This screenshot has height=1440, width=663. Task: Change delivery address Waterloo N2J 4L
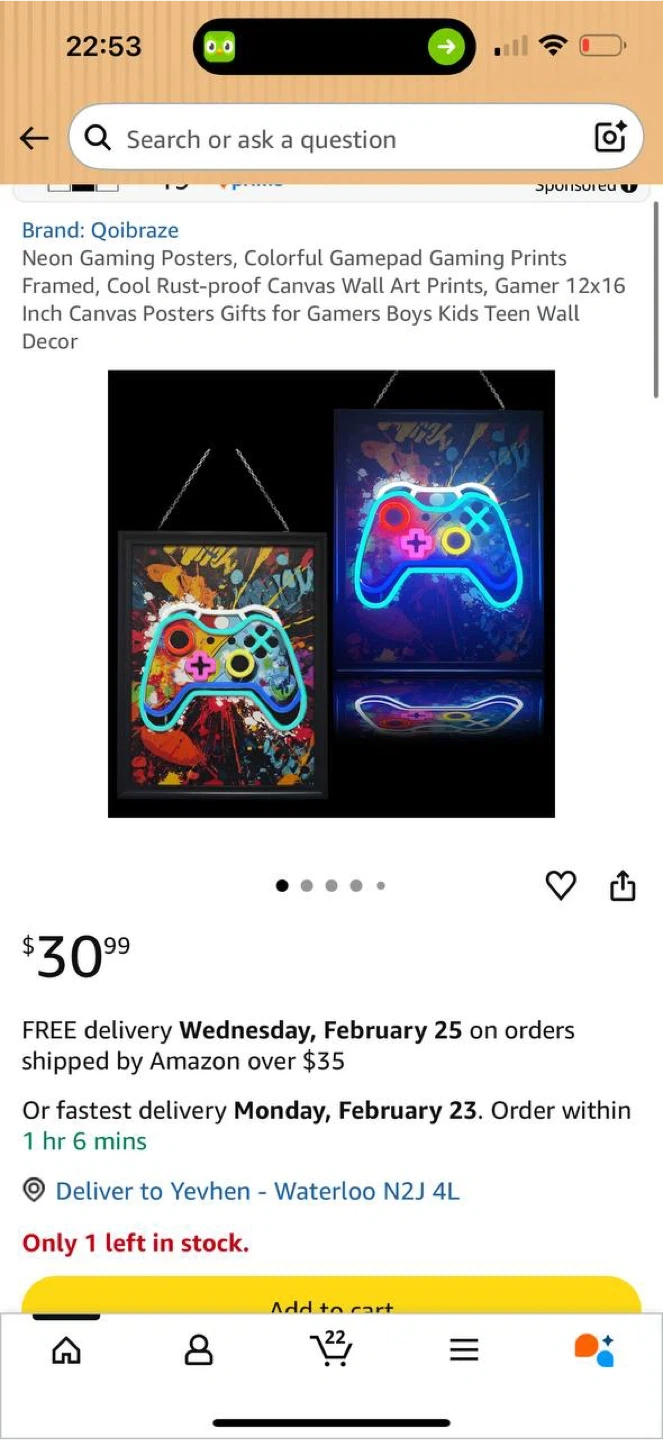coord(257,1191)
